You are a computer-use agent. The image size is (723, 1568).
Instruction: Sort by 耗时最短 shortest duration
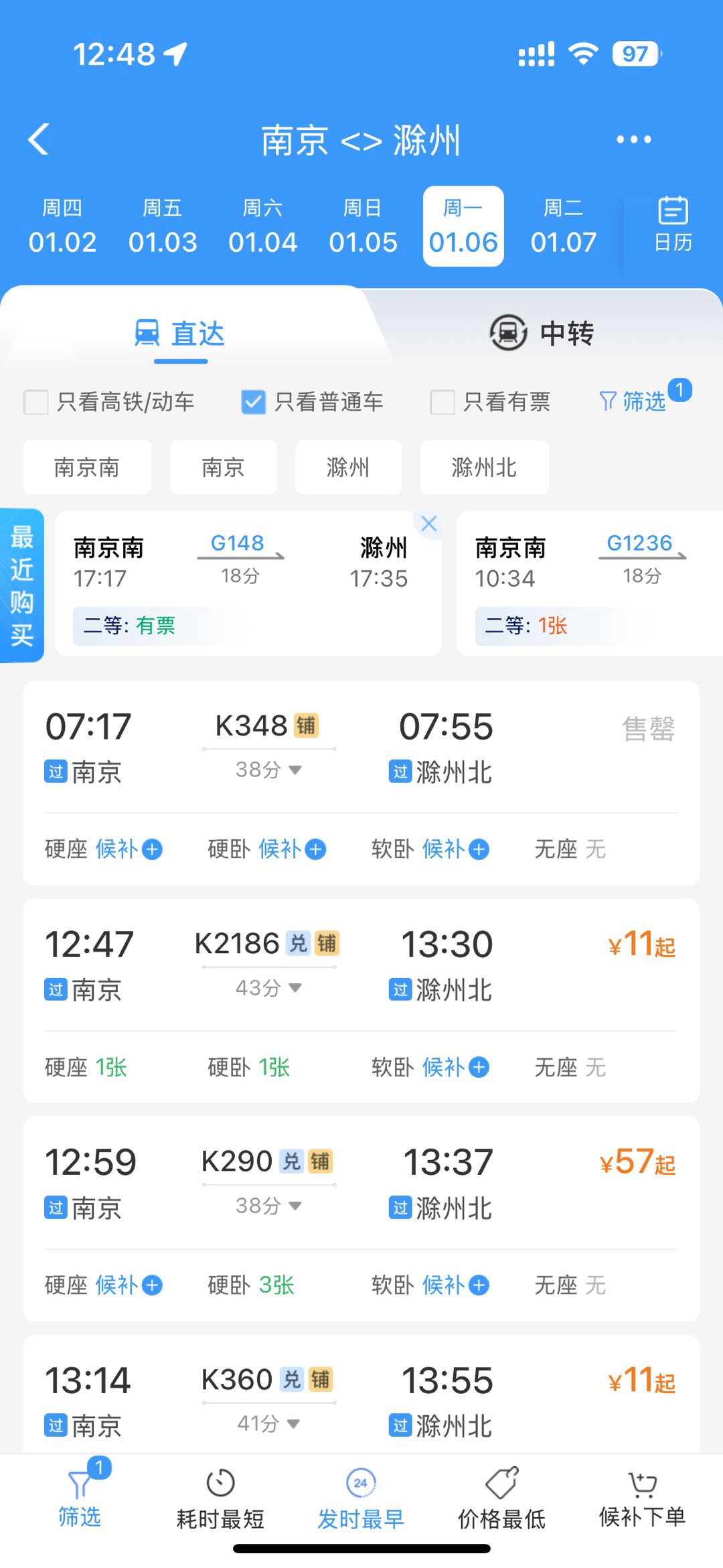pyautogui.click(x=220, y=1500)
